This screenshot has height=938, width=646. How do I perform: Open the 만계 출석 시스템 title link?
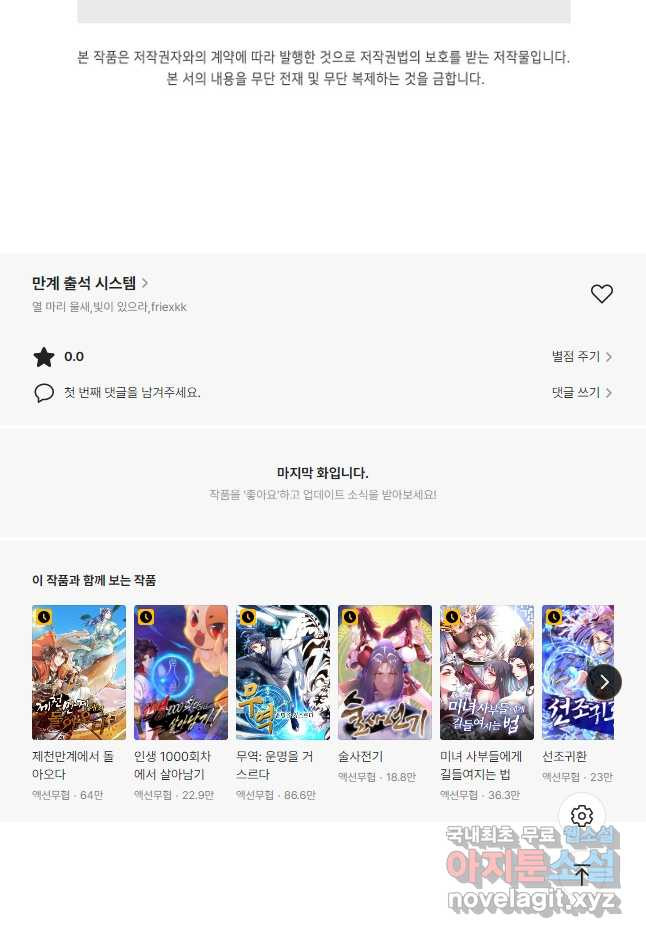pos(90,284)
